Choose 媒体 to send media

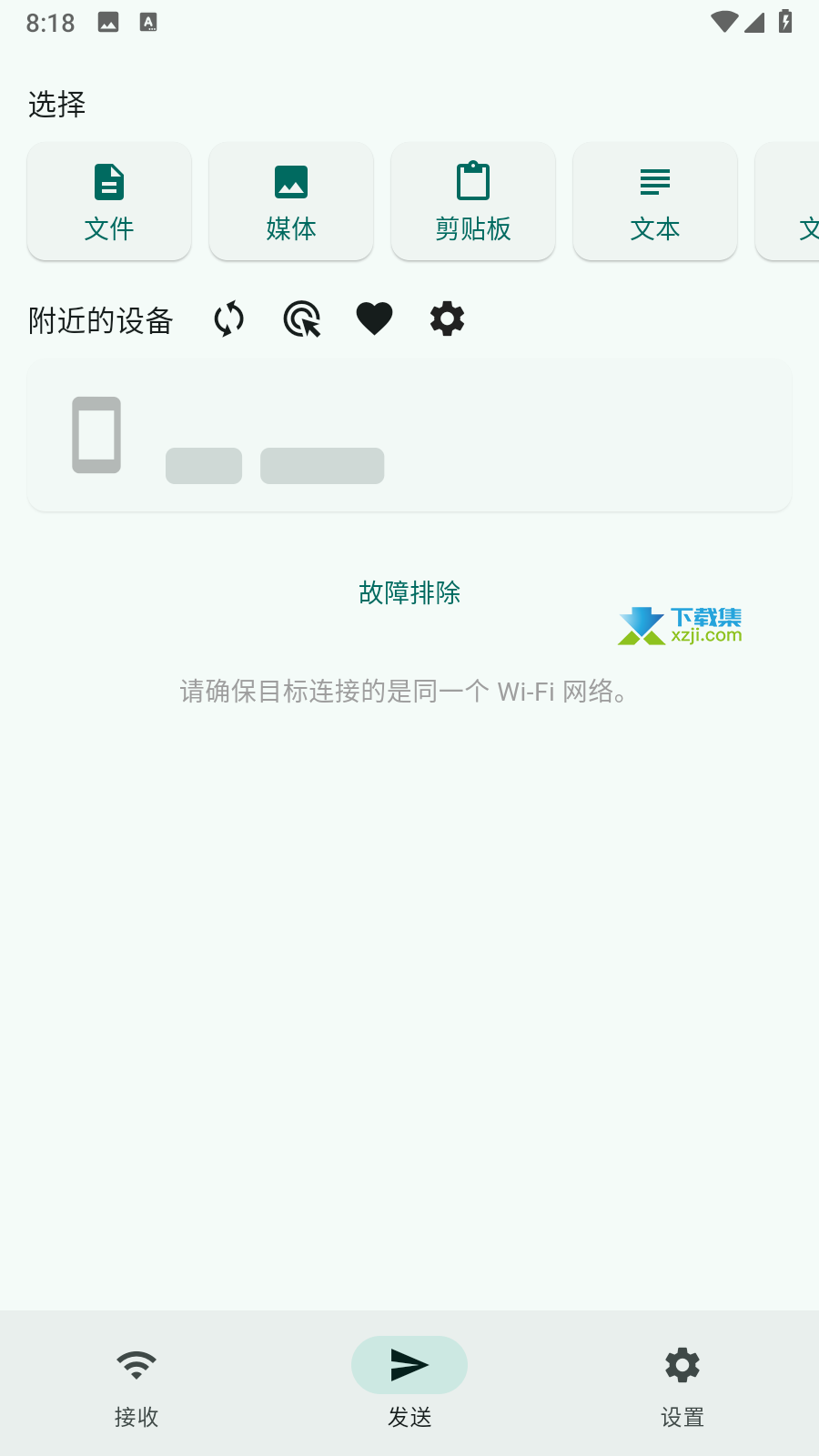[291, 201]
